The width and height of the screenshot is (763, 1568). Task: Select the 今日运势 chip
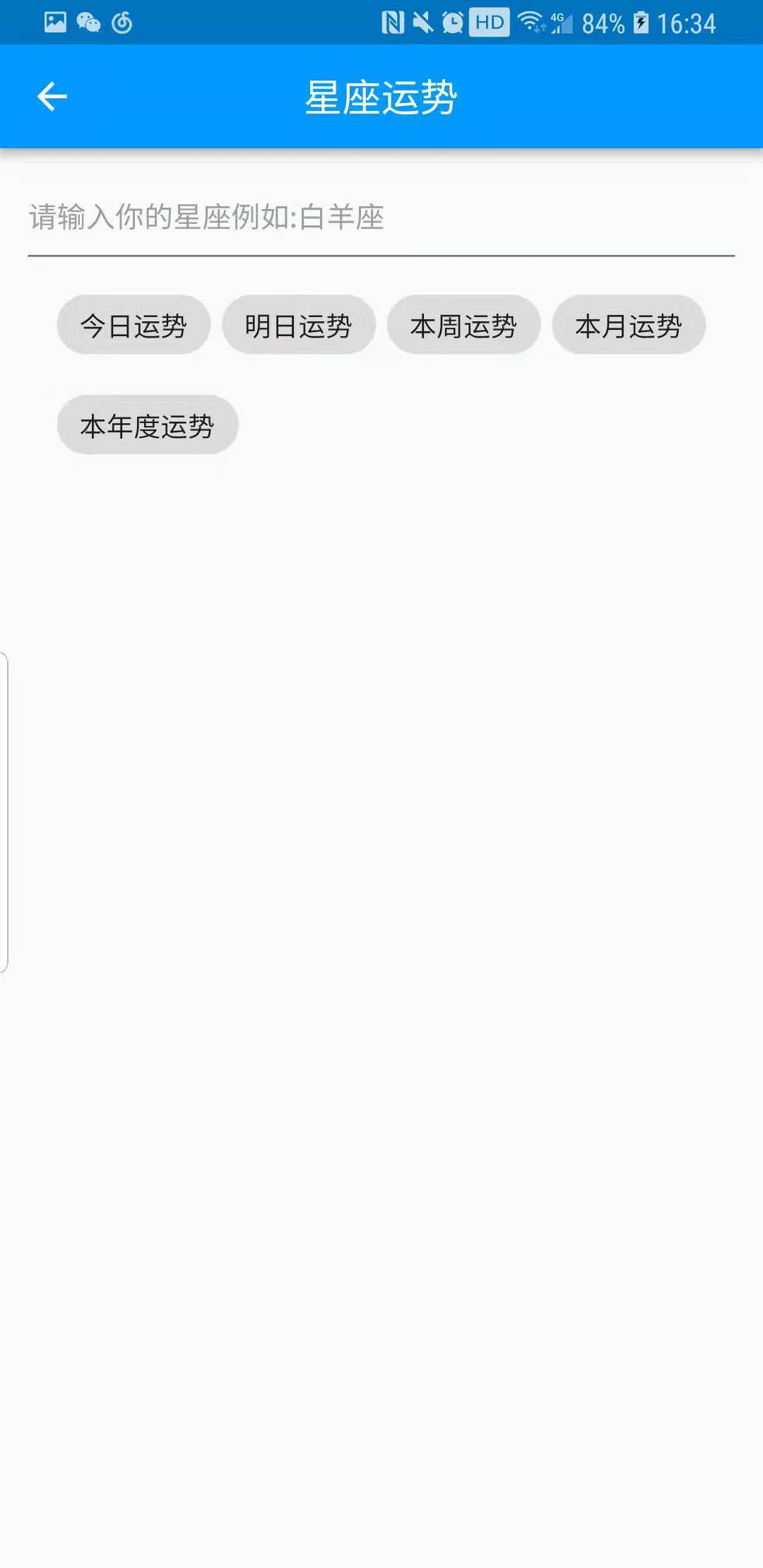(x=134, y=326)
